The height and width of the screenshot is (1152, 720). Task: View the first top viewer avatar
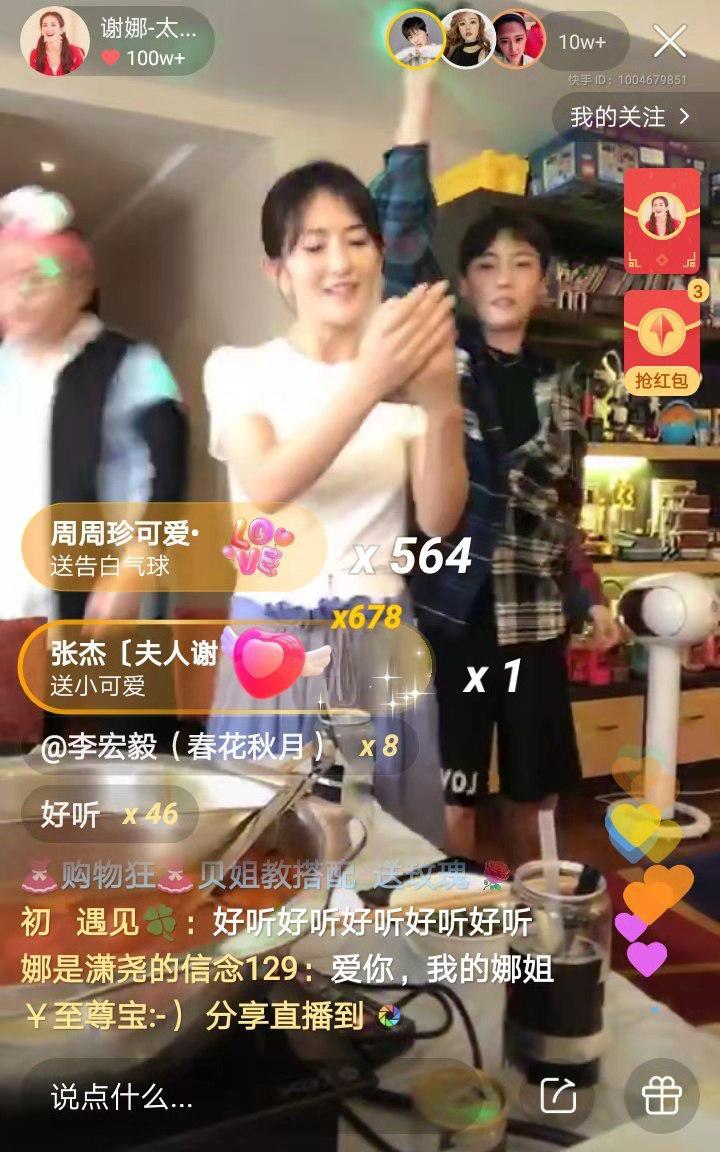(415, 40)
